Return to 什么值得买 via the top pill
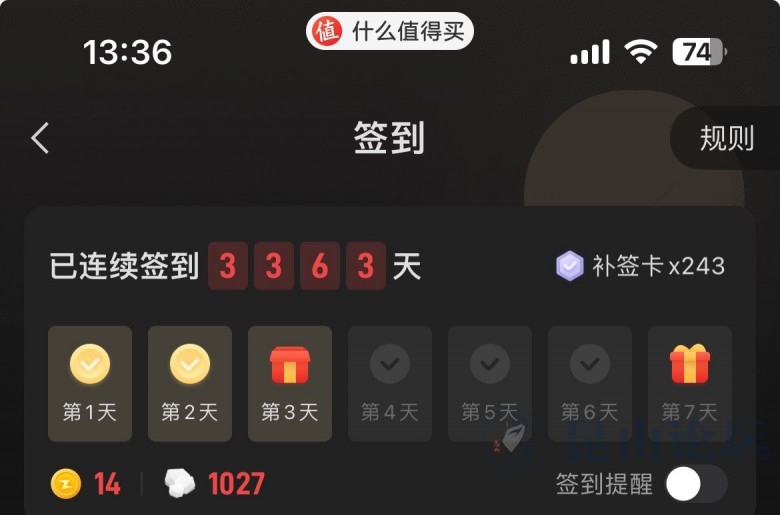The width and height of the screenshot is (780, 515). click(390, 32)
